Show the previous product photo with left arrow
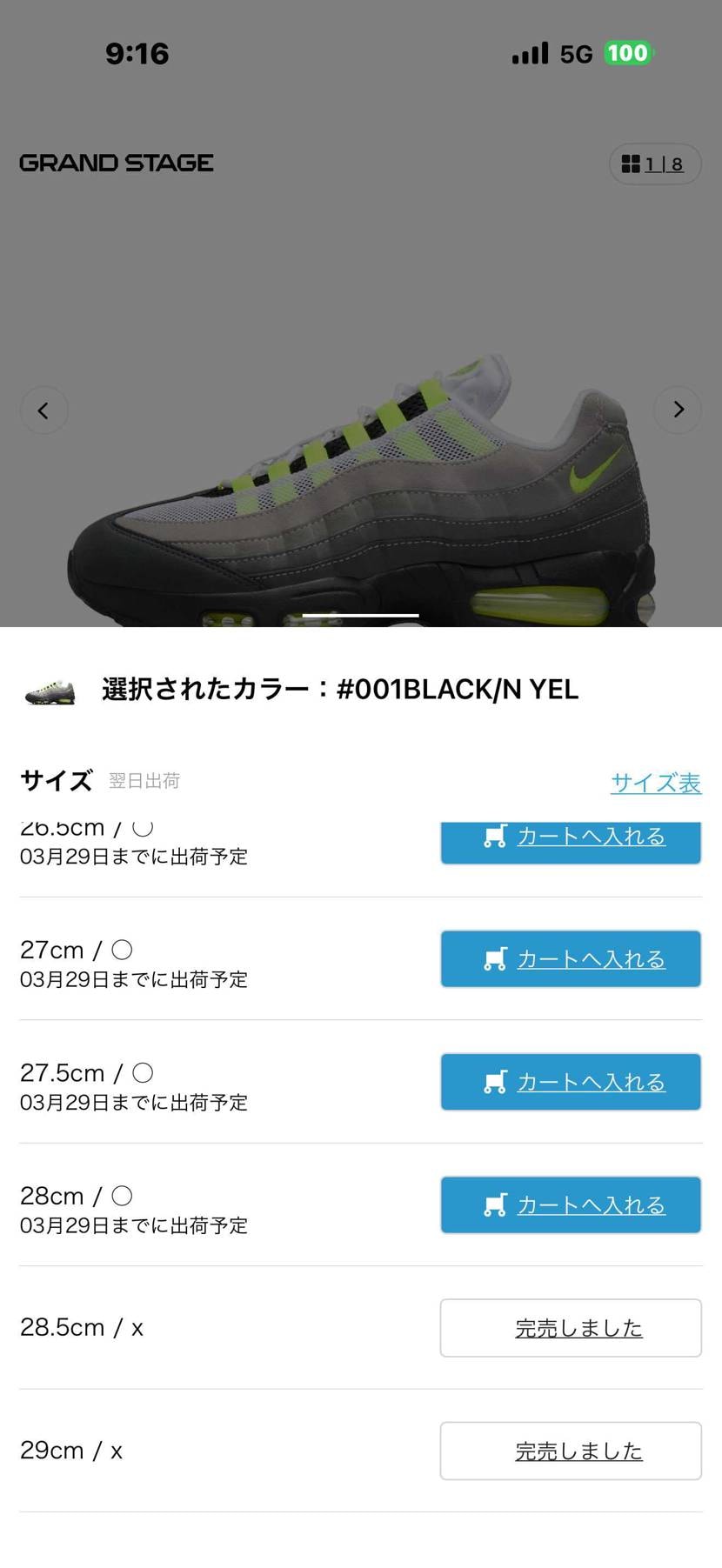This screenshot has height=1568, width=722. click(x=44, y=410)
